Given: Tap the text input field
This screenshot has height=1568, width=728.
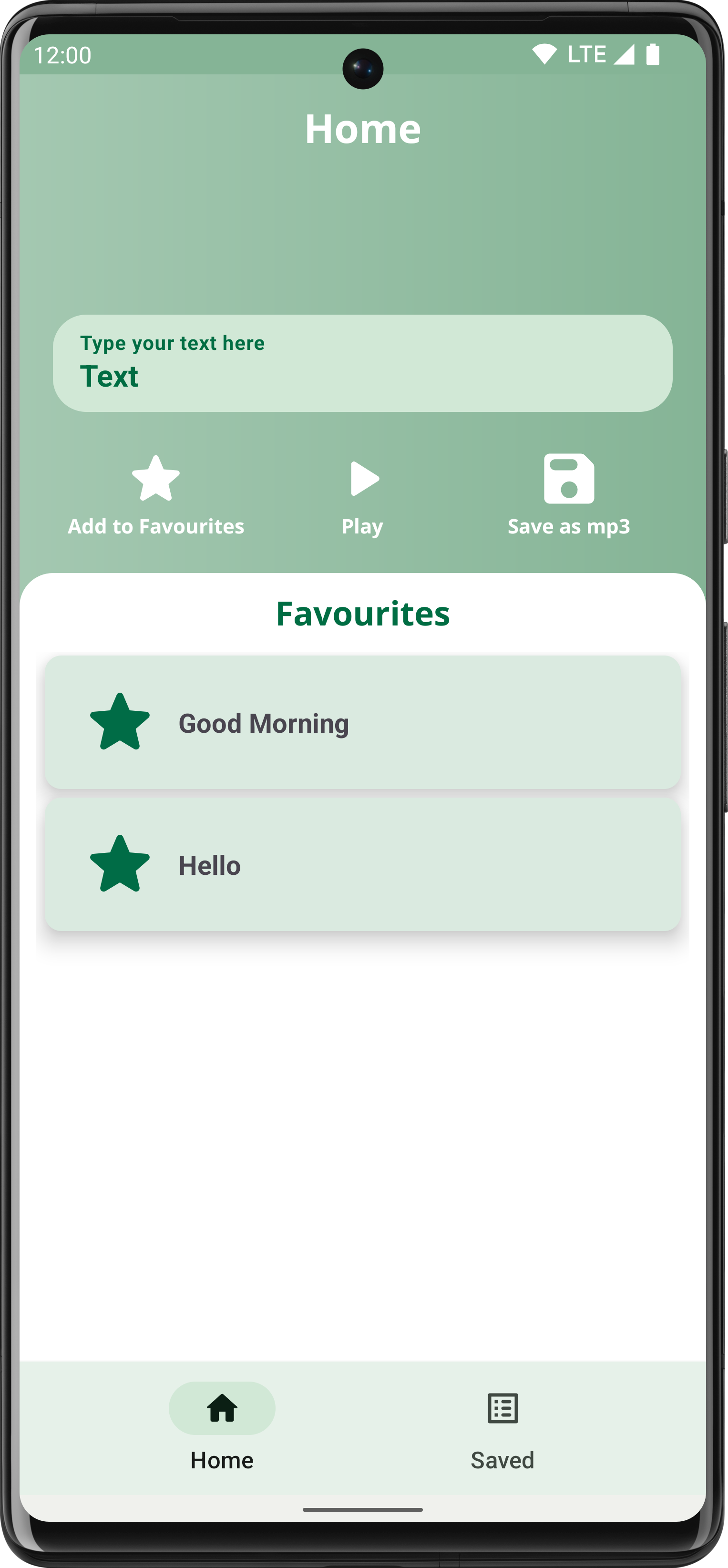Looking at the screenshot, I should (363, 363).
